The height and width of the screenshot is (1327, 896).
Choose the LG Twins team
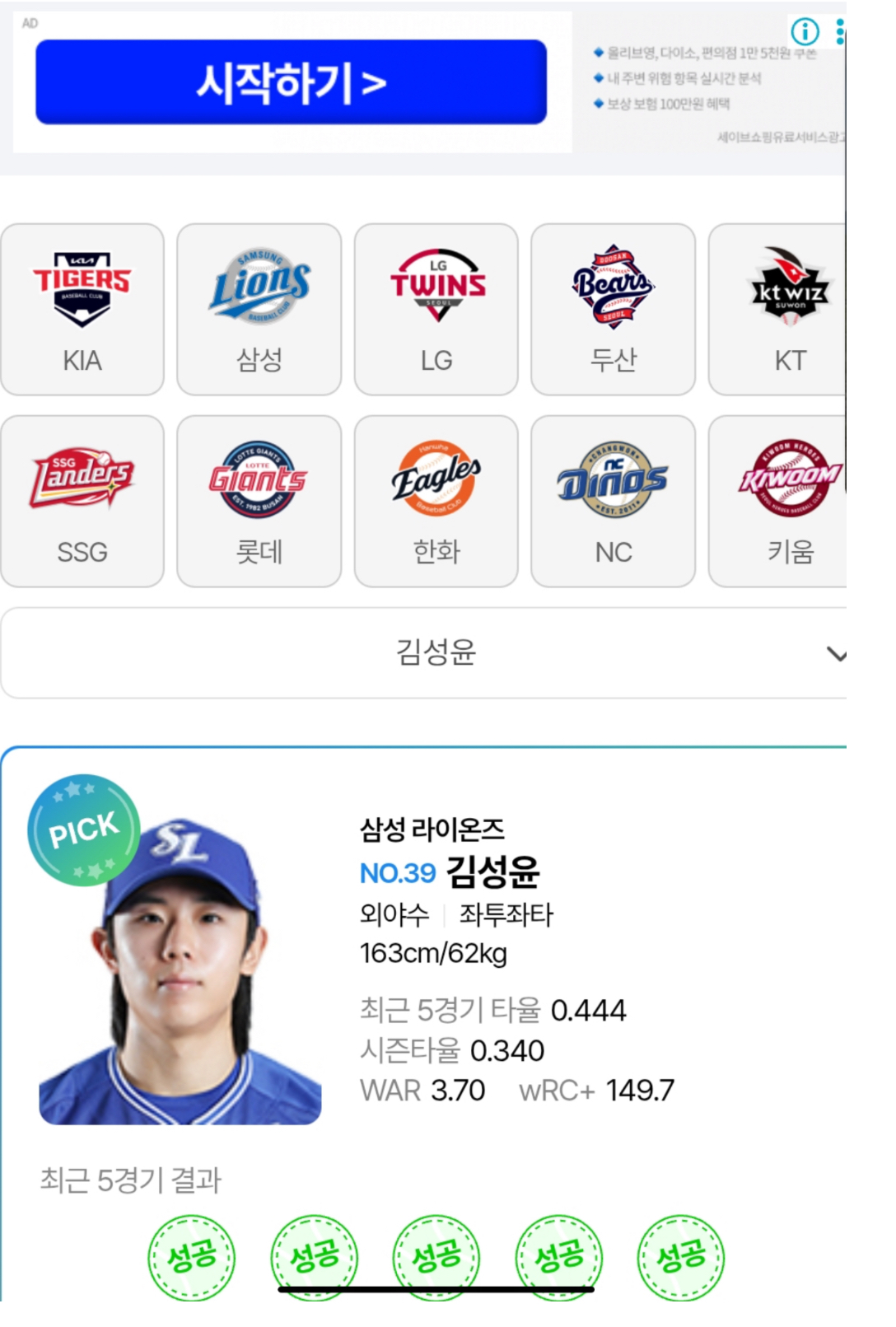click(436, 310)
